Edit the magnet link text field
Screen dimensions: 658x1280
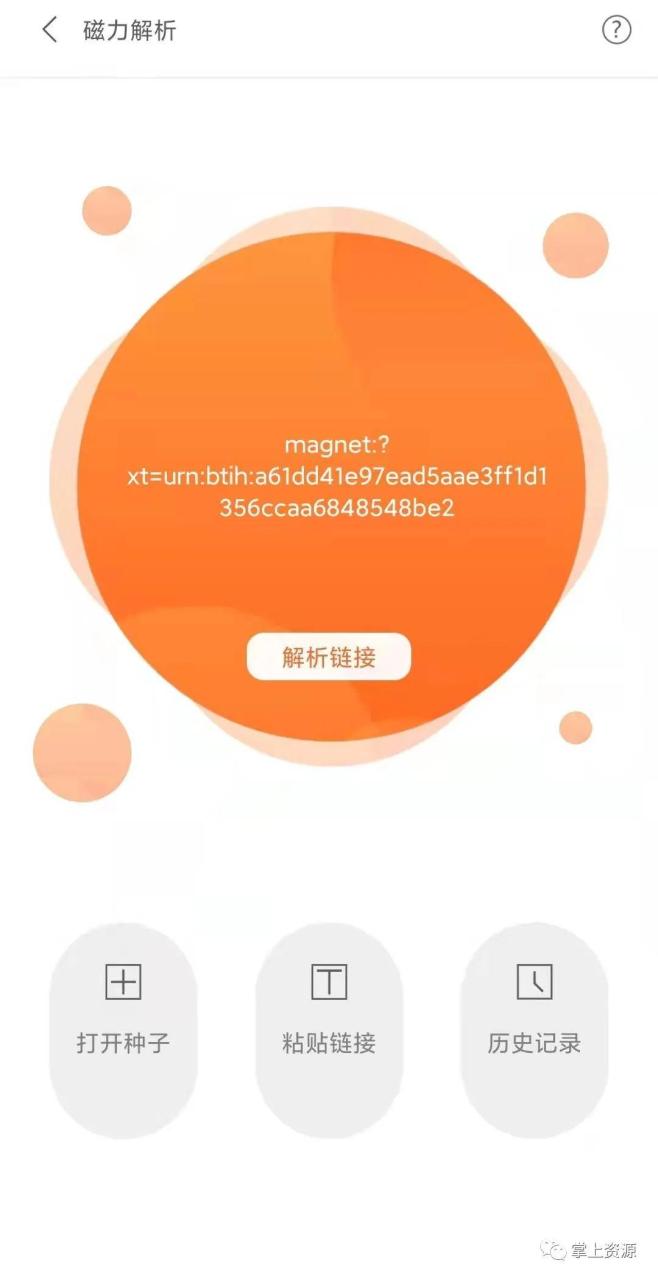(x=336, y=476)
